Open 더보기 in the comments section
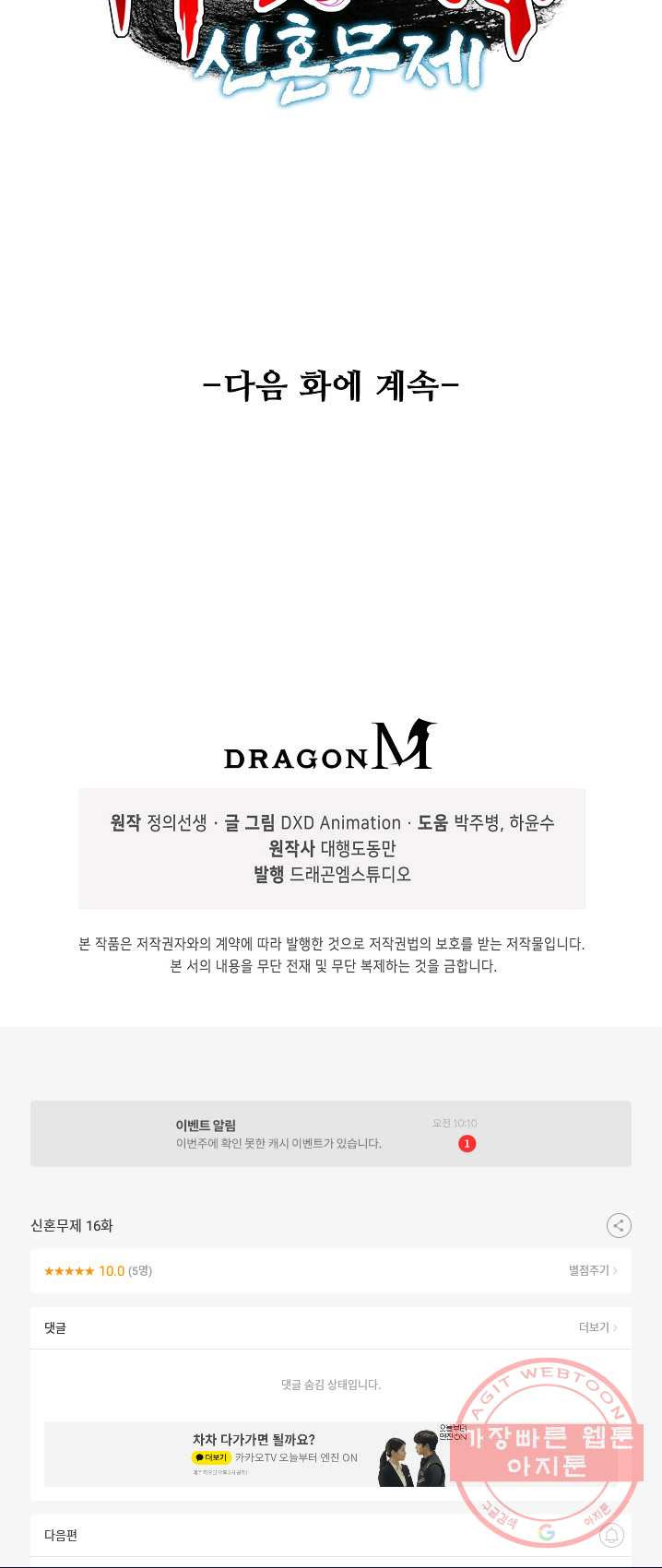This screenshot has width=662, height=1568. 597,1327
